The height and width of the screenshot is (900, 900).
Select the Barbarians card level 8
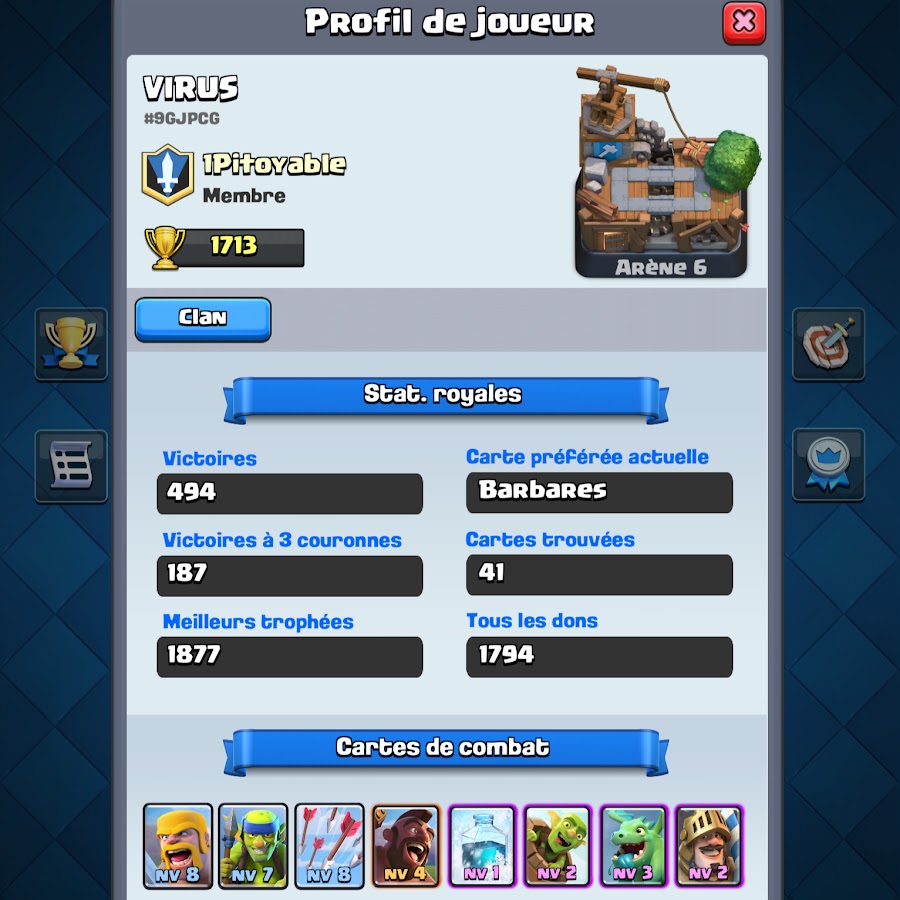tap(178, 845)
